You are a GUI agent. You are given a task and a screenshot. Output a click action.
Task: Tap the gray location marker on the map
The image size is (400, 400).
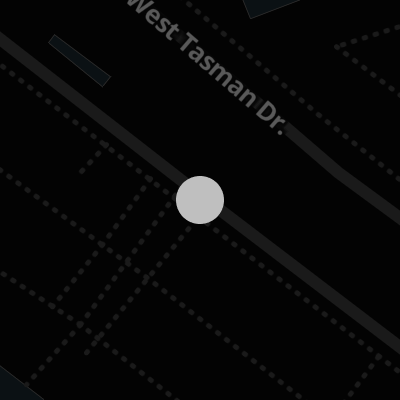(x=200, y=200)
